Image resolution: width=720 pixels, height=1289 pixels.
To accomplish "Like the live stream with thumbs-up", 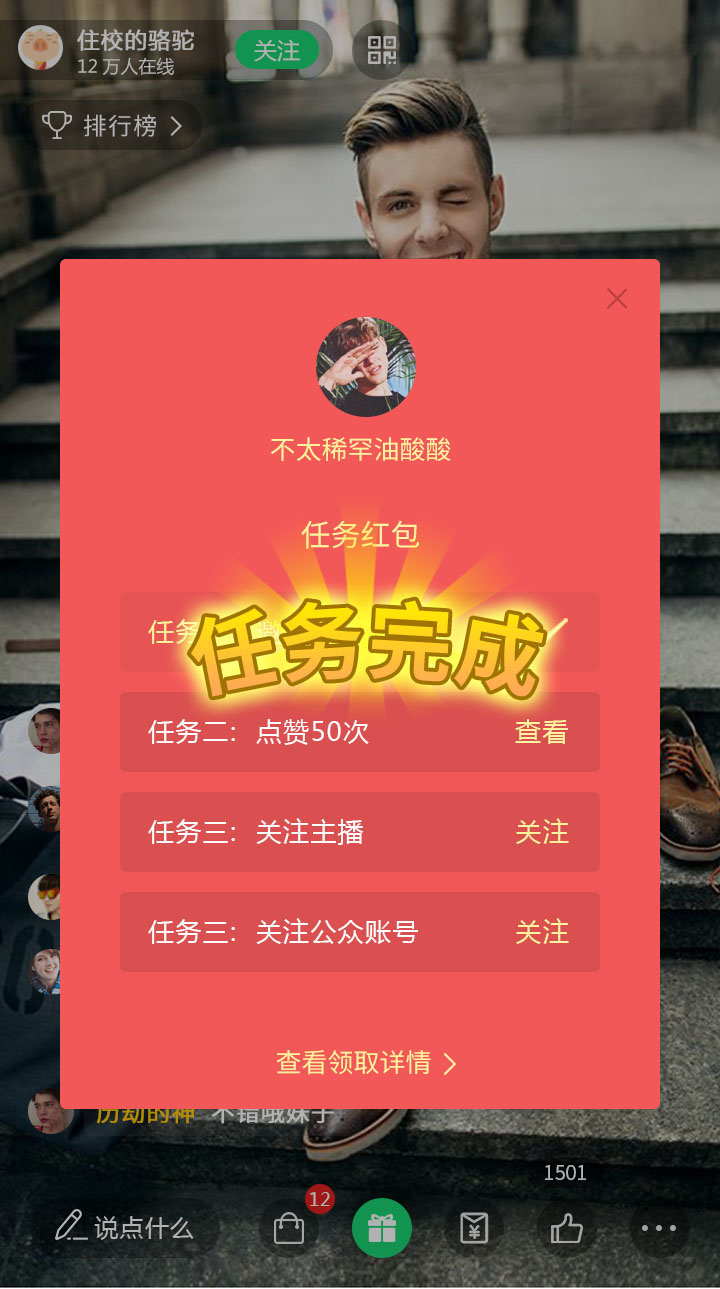I will [567, 1228].
